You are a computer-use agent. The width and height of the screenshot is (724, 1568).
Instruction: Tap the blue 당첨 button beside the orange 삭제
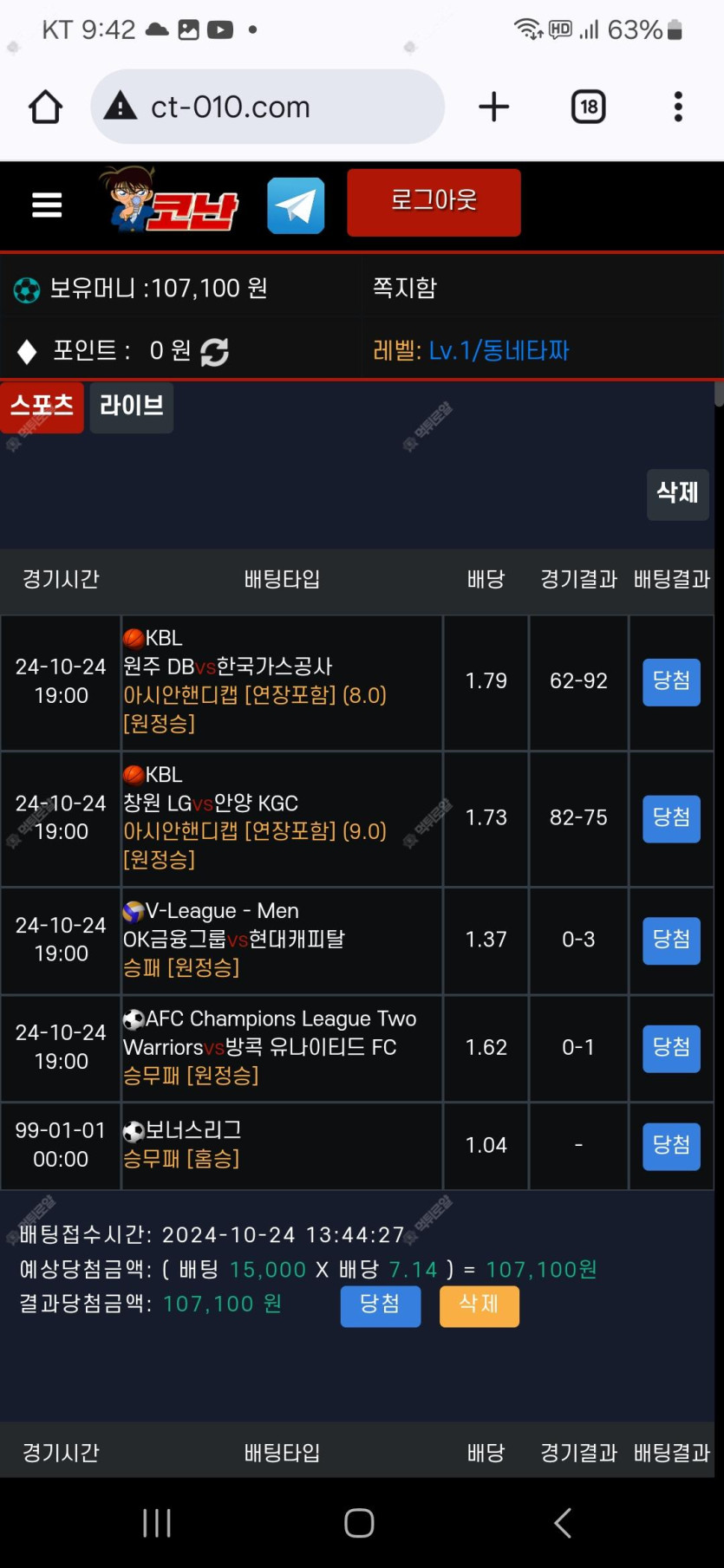(380, 1305)
